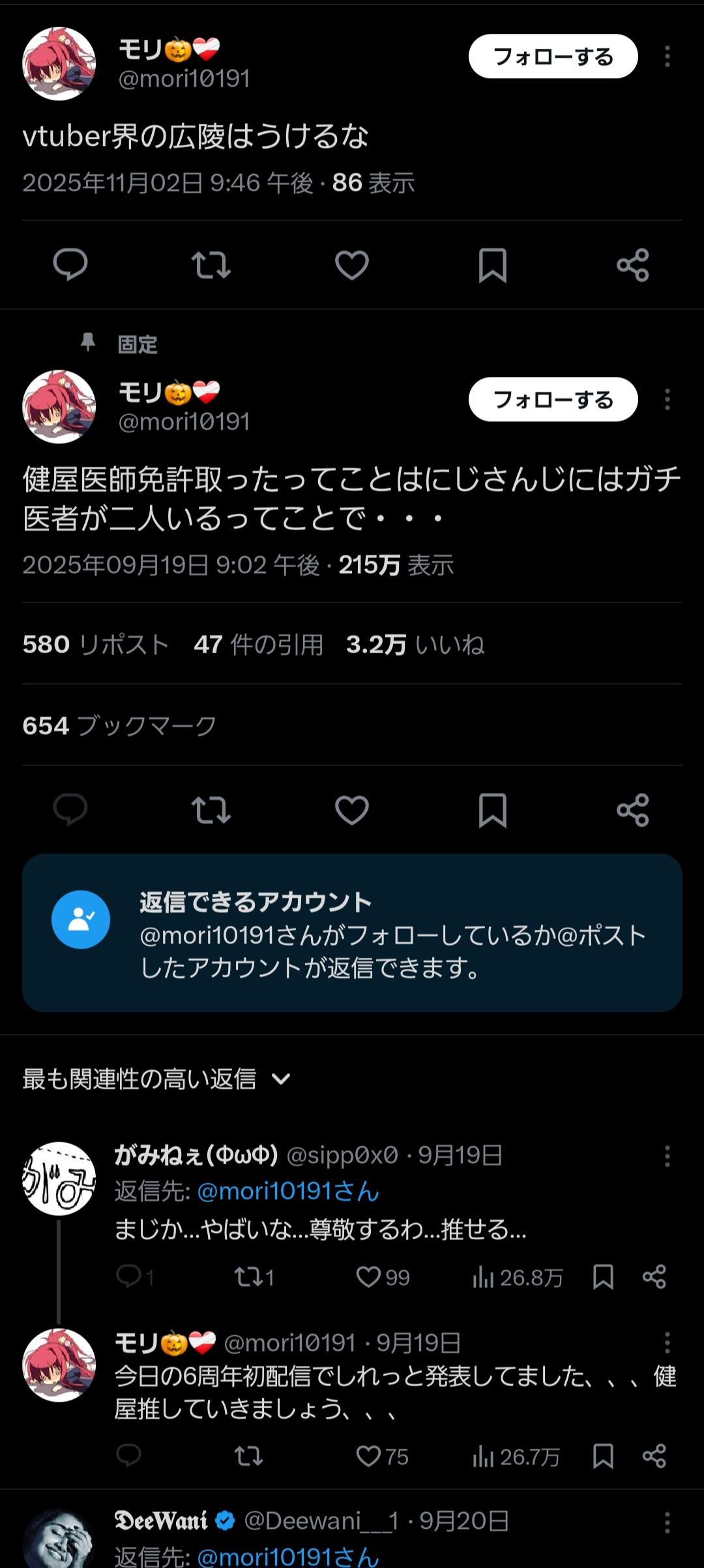This screenshot has width=704, height=1568.
Task: Open the 47 件の引用 quotes list
Action: (x=258, y=644)
